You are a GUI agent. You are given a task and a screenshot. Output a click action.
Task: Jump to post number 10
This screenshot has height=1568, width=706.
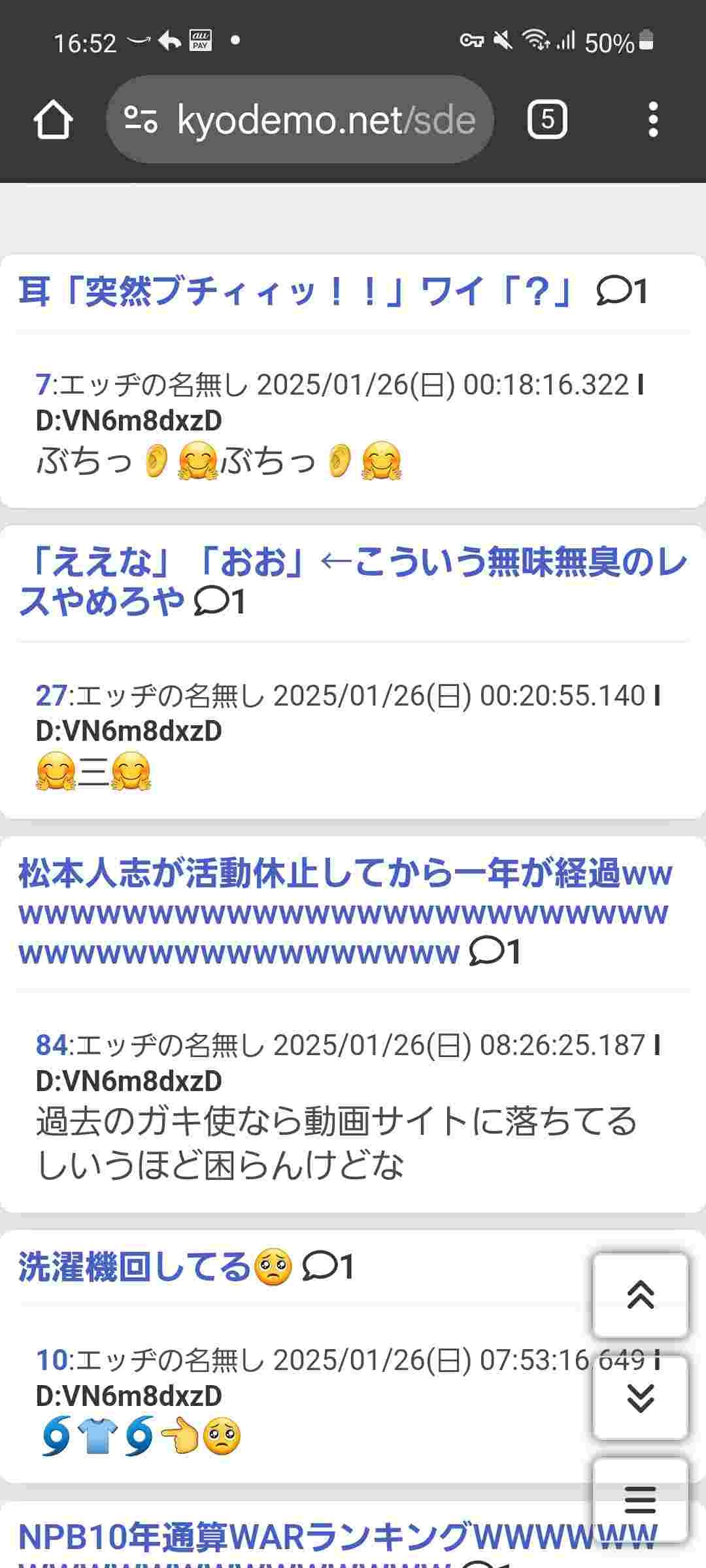(x=51, y=1360)
